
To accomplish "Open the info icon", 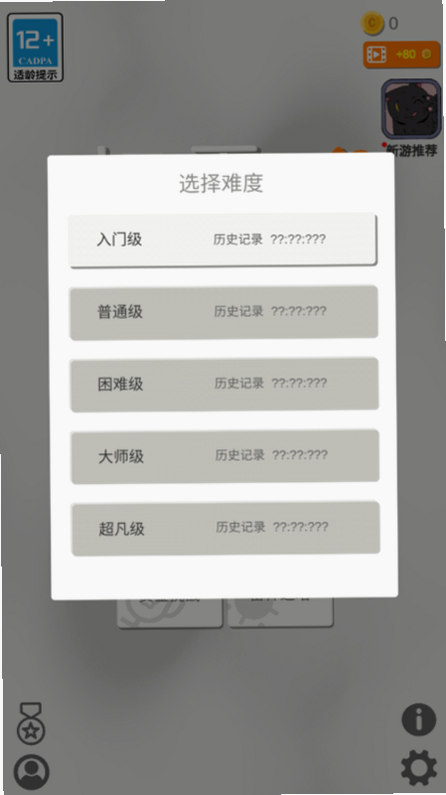I will [x=419, y=719].
